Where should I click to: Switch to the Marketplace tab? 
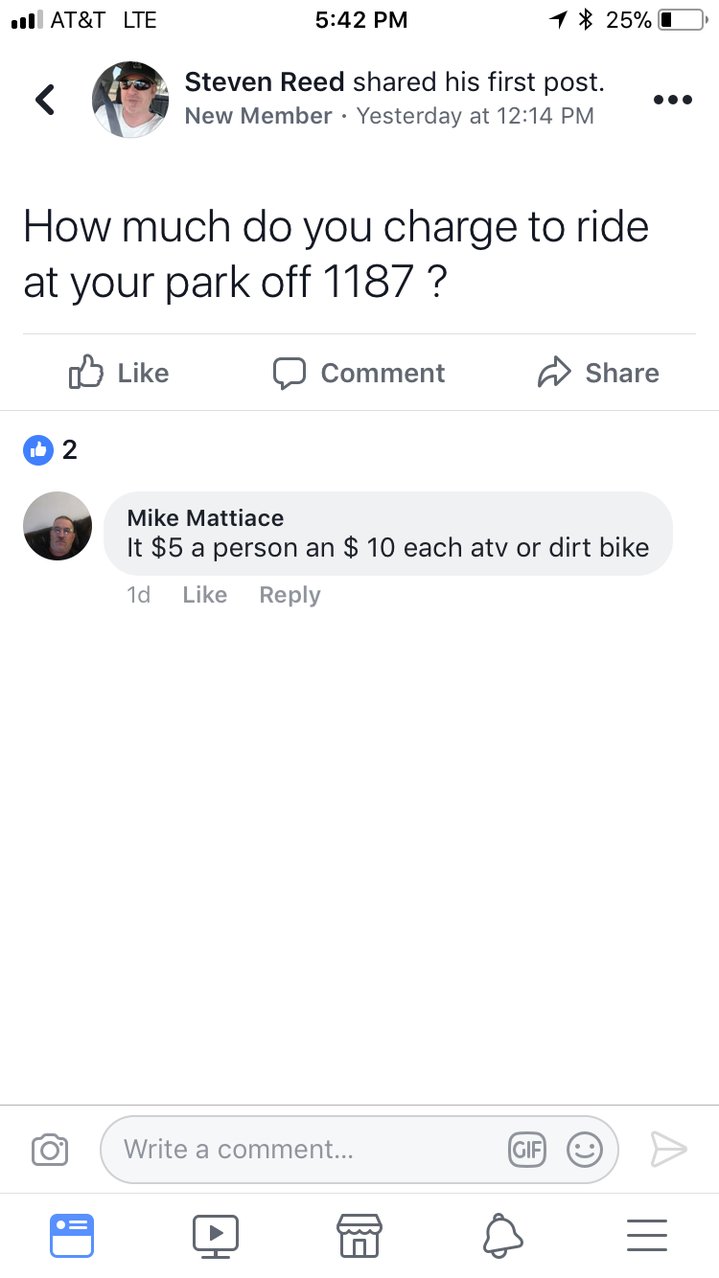click(360, 1236)
